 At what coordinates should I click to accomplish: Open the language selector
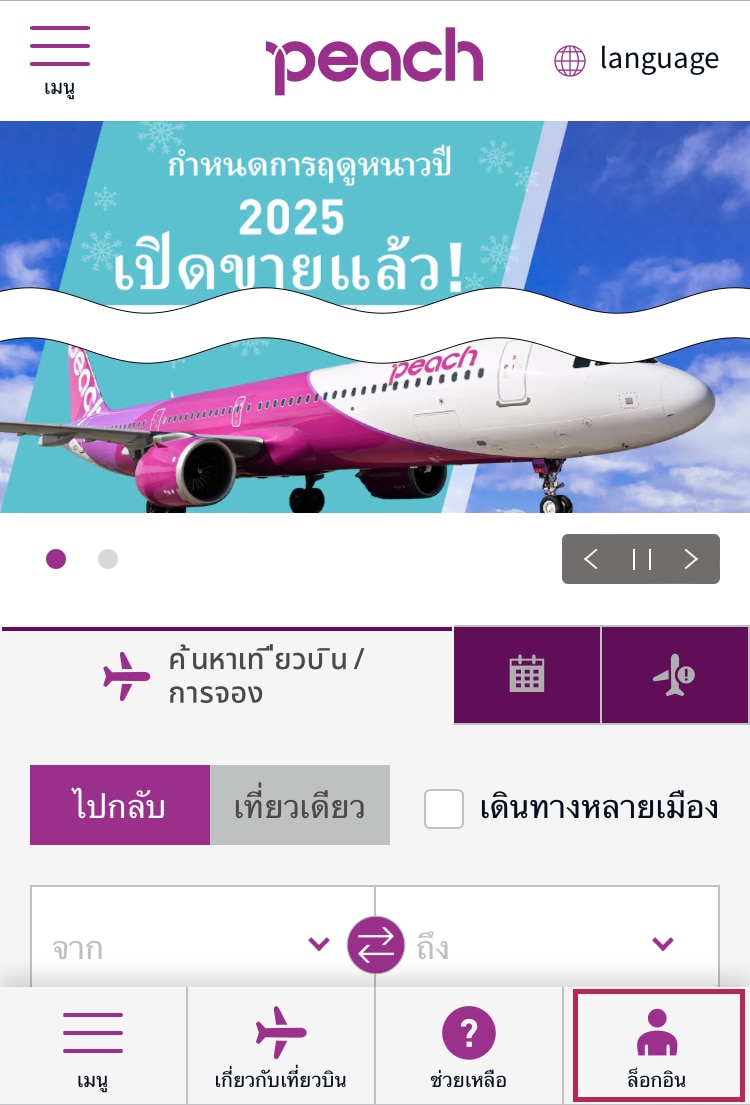637,60
